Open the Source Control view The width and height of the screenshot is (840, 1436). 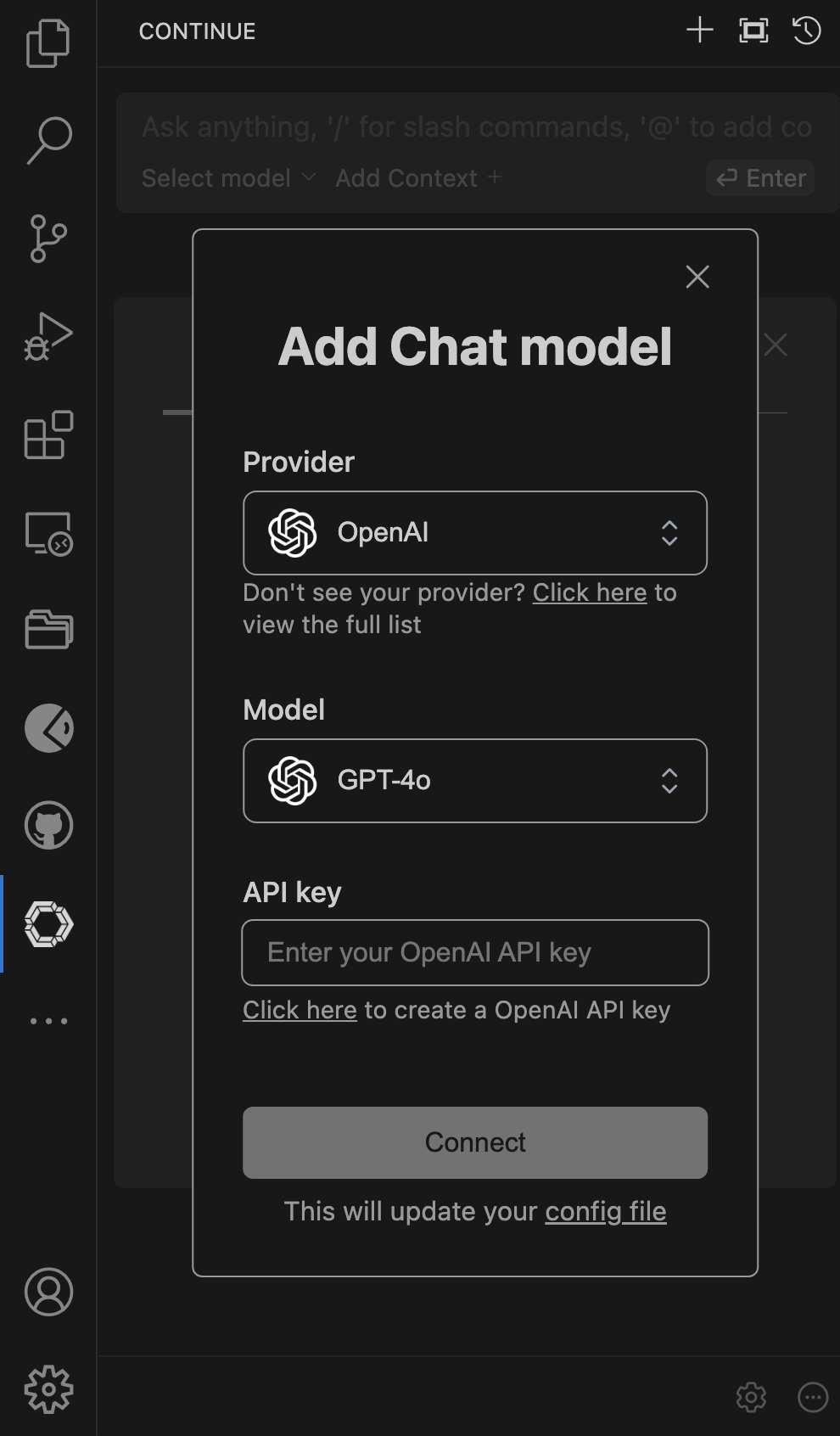pyautogui.click(x=48, y=238)
